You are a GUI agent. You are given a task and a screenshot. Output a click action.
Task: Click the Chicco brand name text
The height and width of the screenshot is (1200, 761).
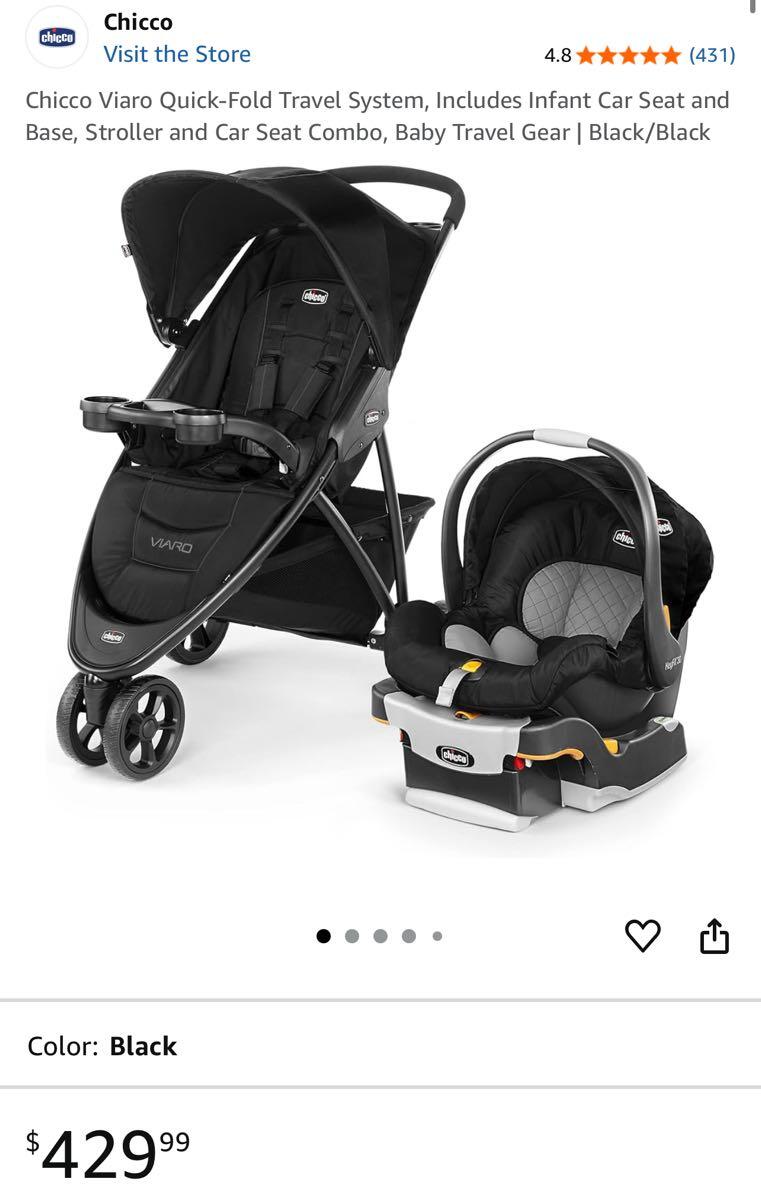(x=138, y=22)
